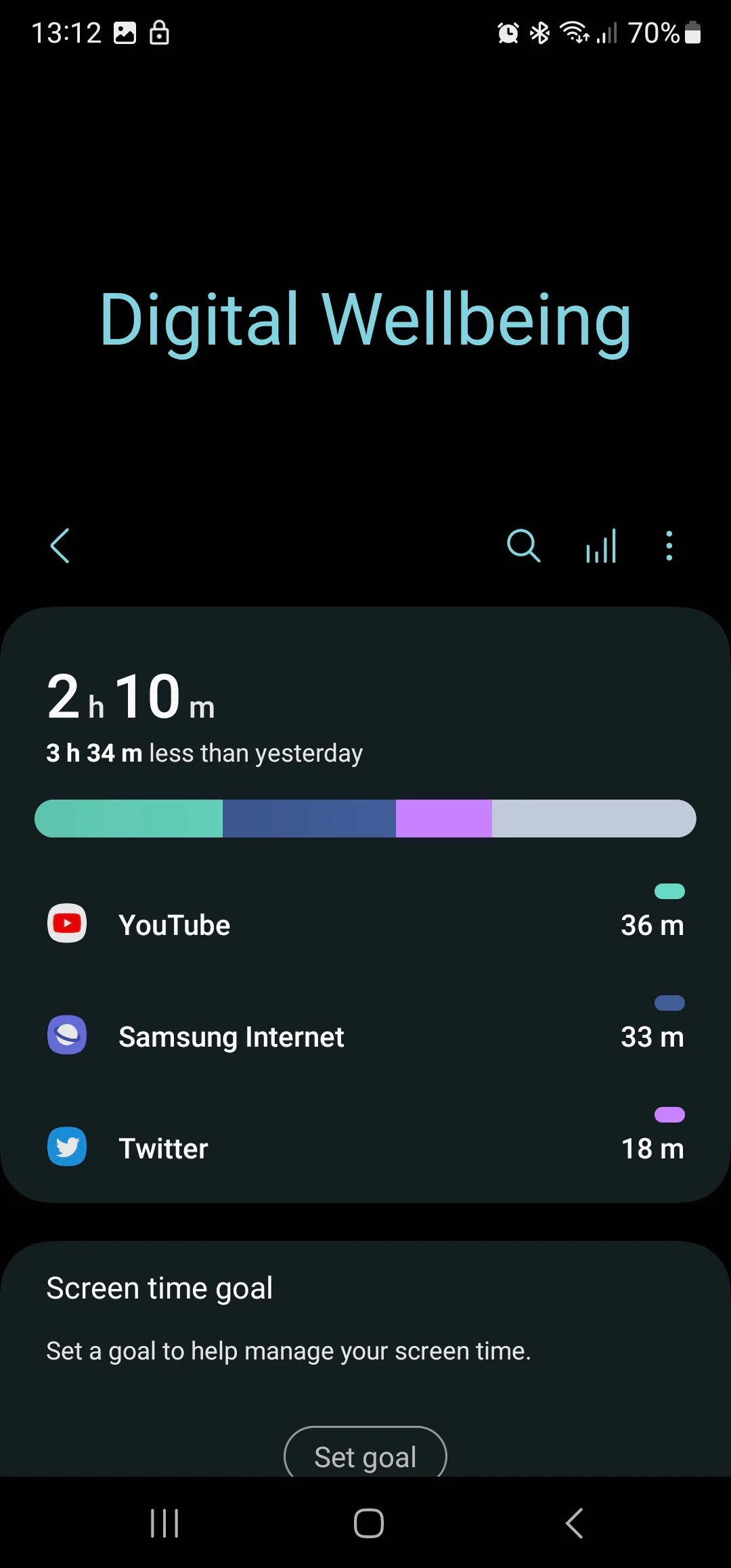
Task: View Samsung Internet usage details
Action: 365,1037
